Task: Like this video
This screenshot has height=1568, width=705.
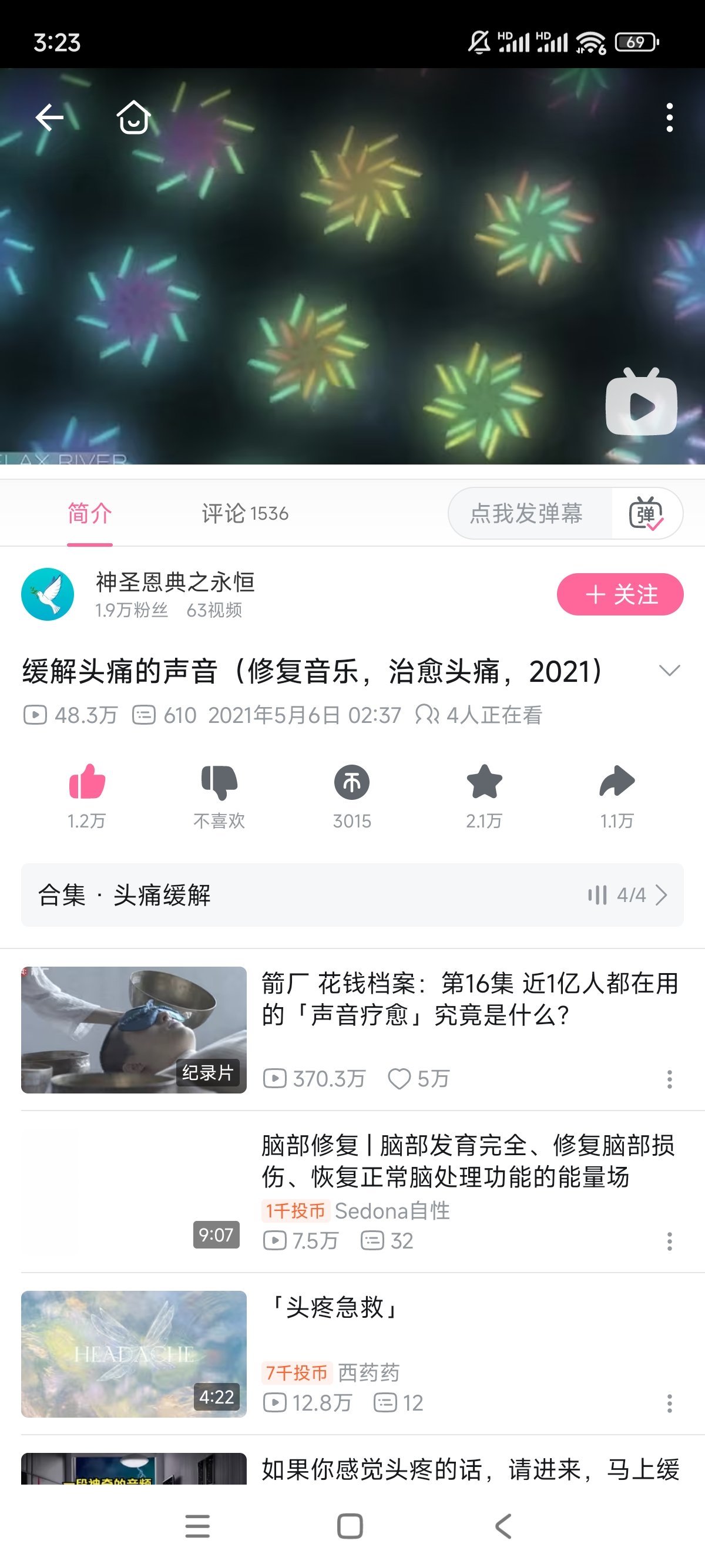Action: pyautogui.click(x=87, y=782)
